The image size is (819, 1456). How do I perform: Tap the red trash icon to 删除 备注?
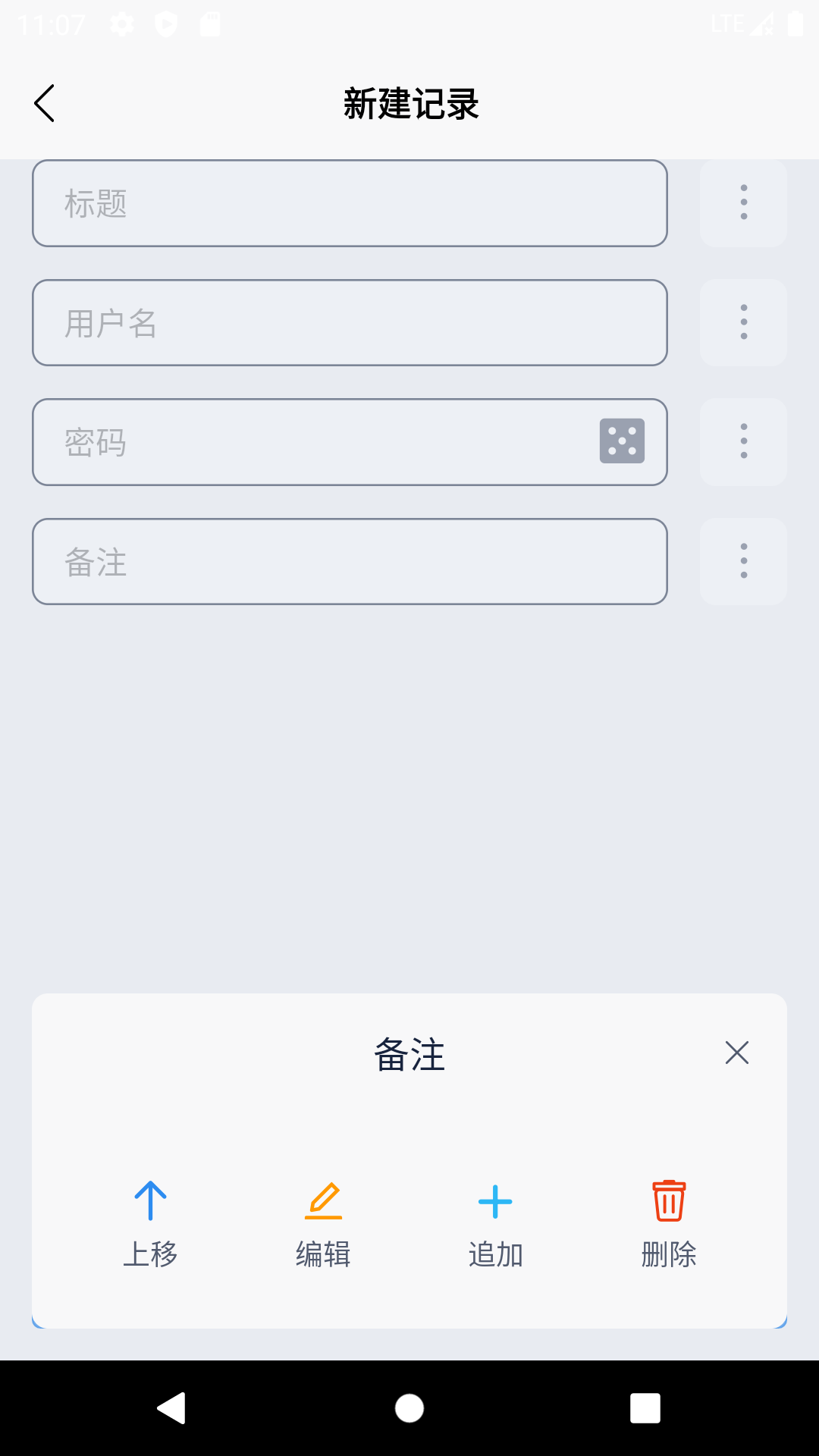pyautogui.click(x=668, y=1202)
